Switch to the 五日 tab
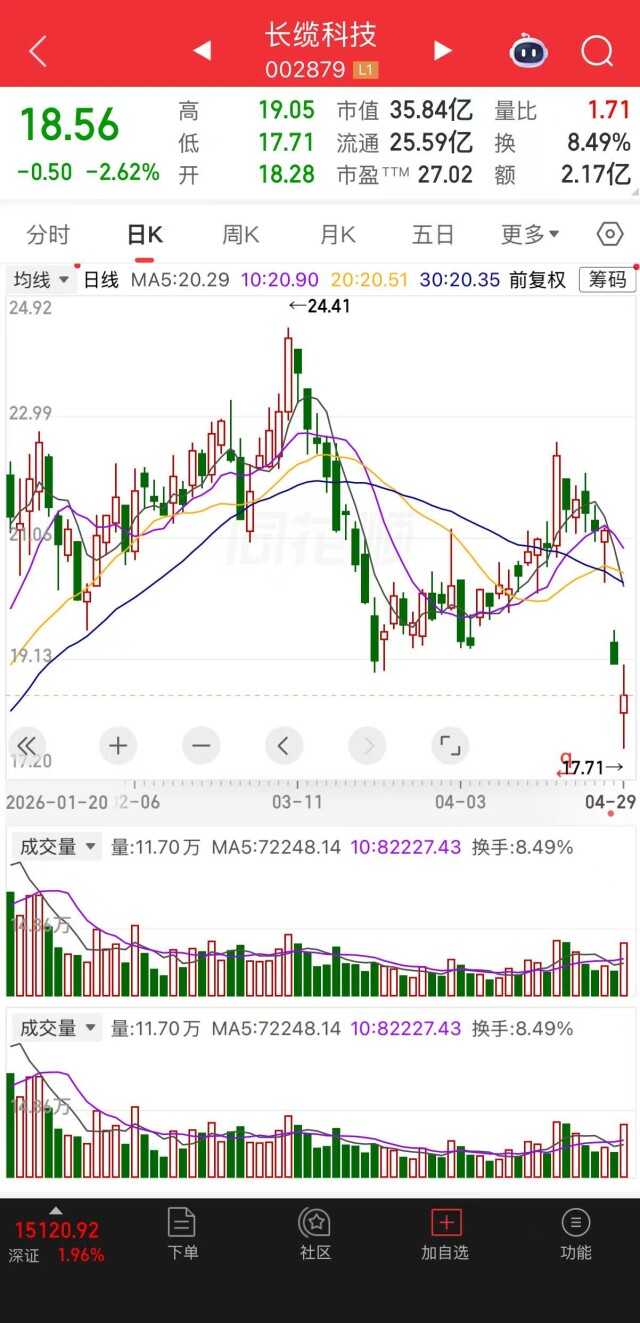The height and width of the screenshot is (1323, 640). [x=433, y=235]
